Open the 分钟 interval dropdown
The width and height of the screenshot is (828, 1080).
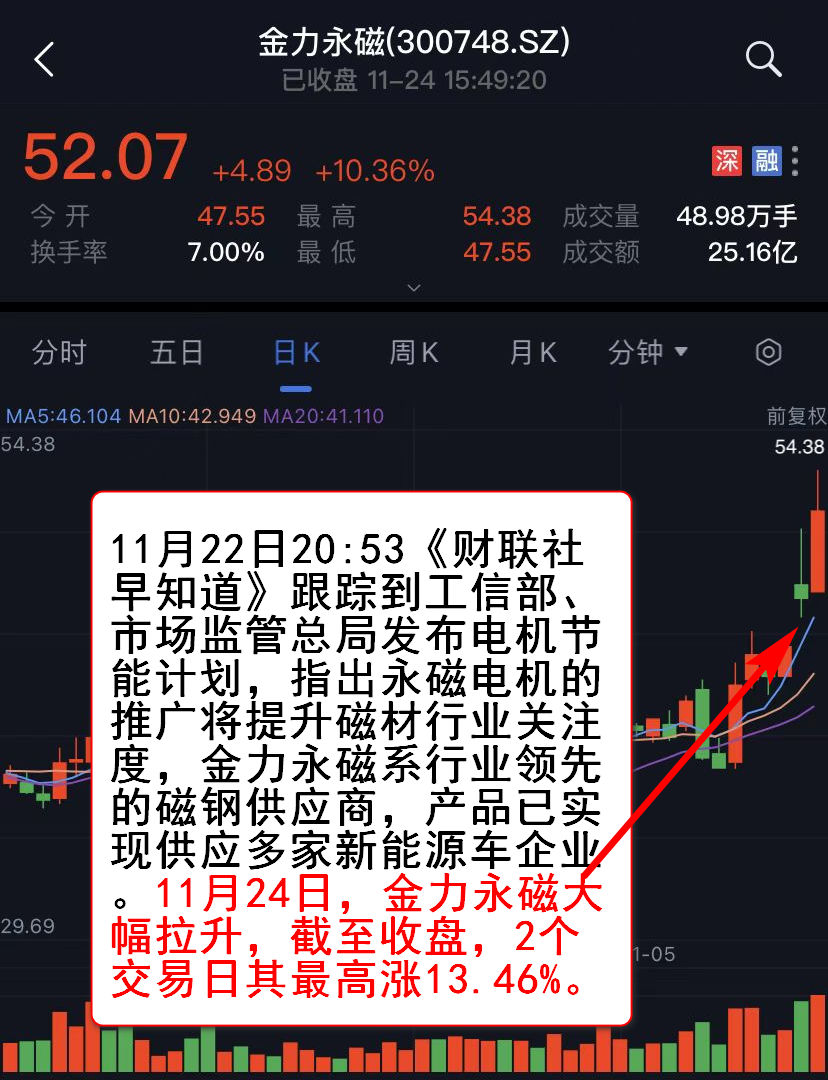pyautogui.click(x=648, y=353)
